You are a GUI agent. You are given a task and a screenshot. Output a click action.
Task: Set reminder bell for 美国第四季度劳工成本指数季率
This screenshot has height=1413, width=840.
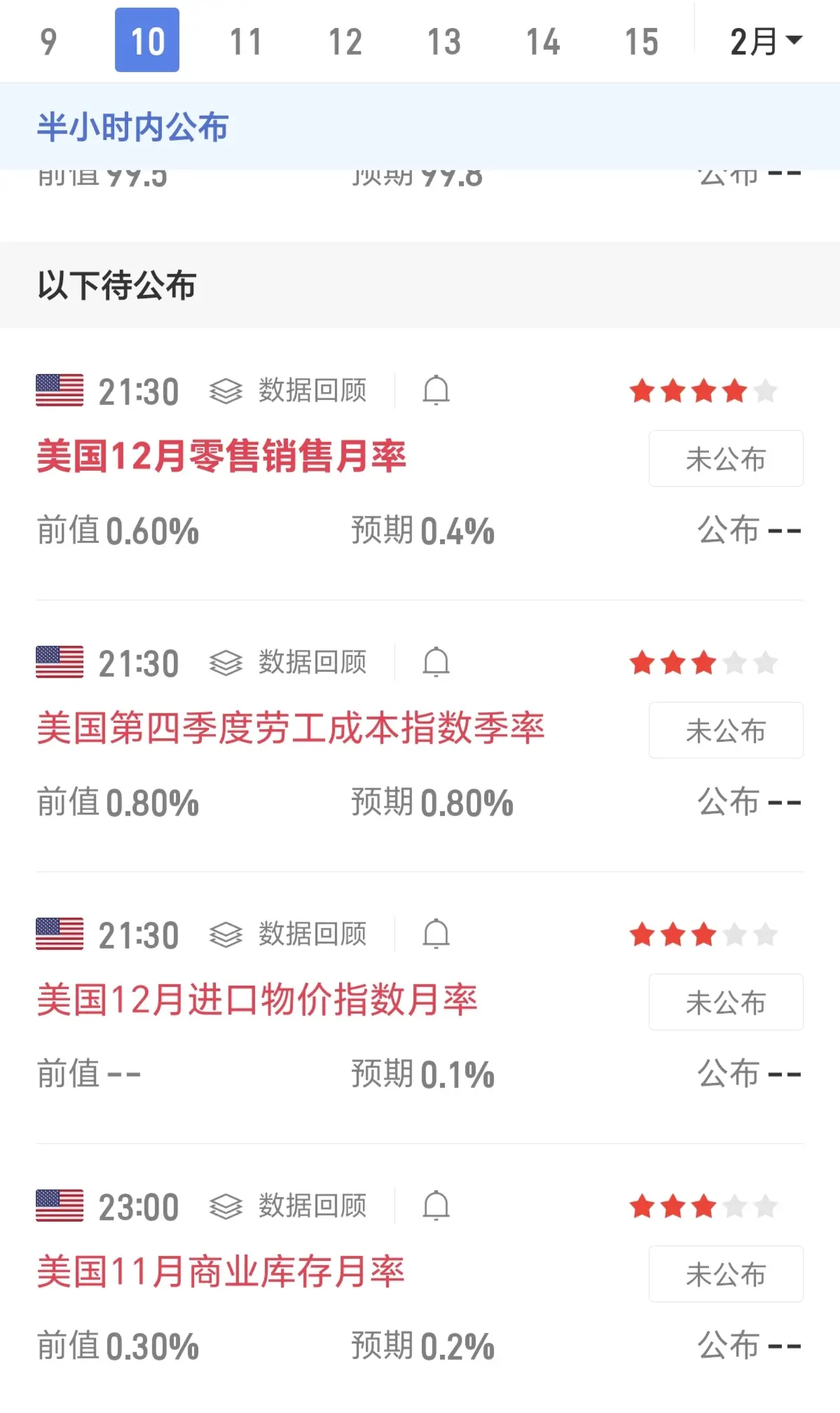436,663
